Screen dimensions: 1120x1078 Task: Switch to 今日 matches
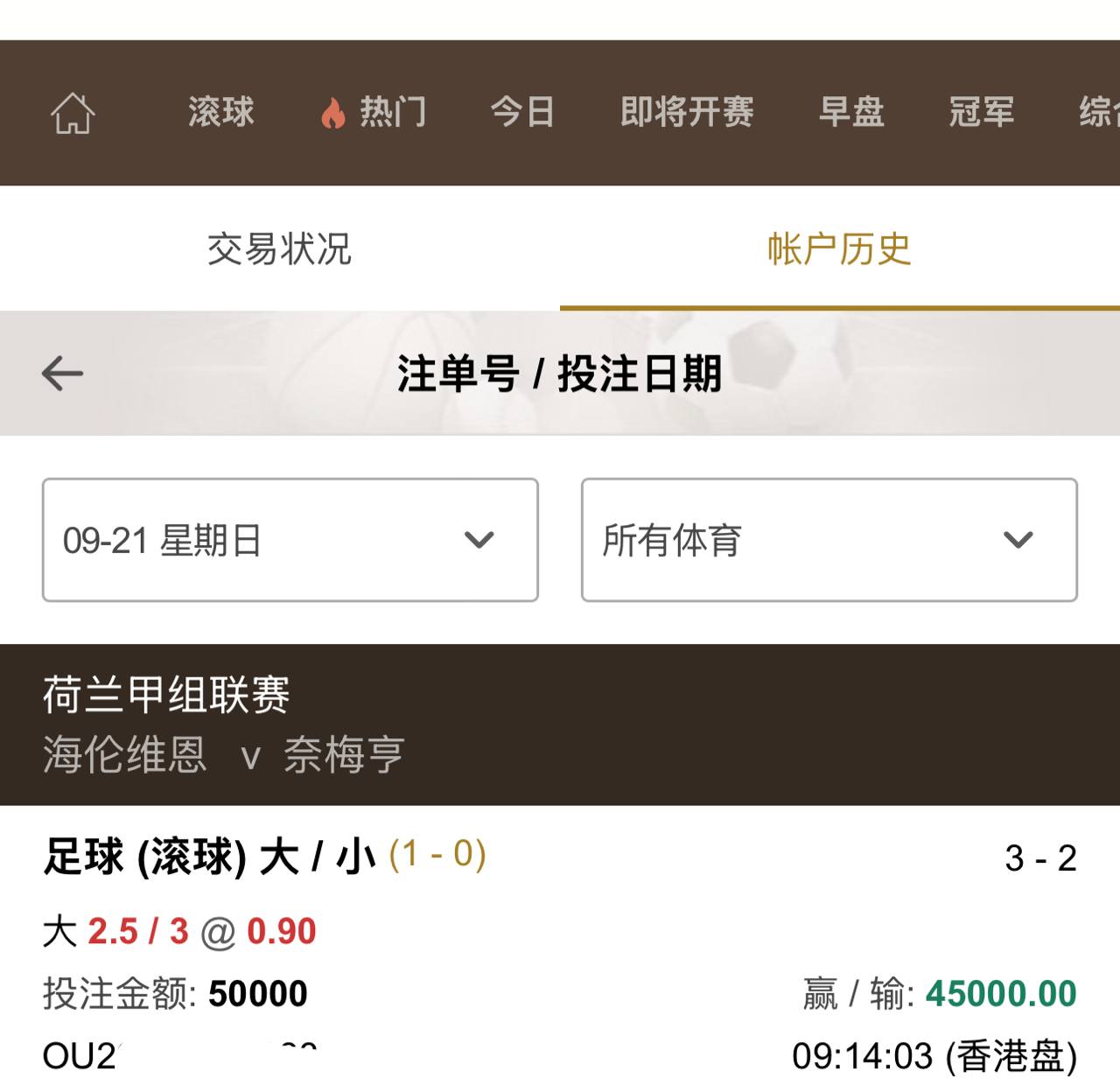522,112
